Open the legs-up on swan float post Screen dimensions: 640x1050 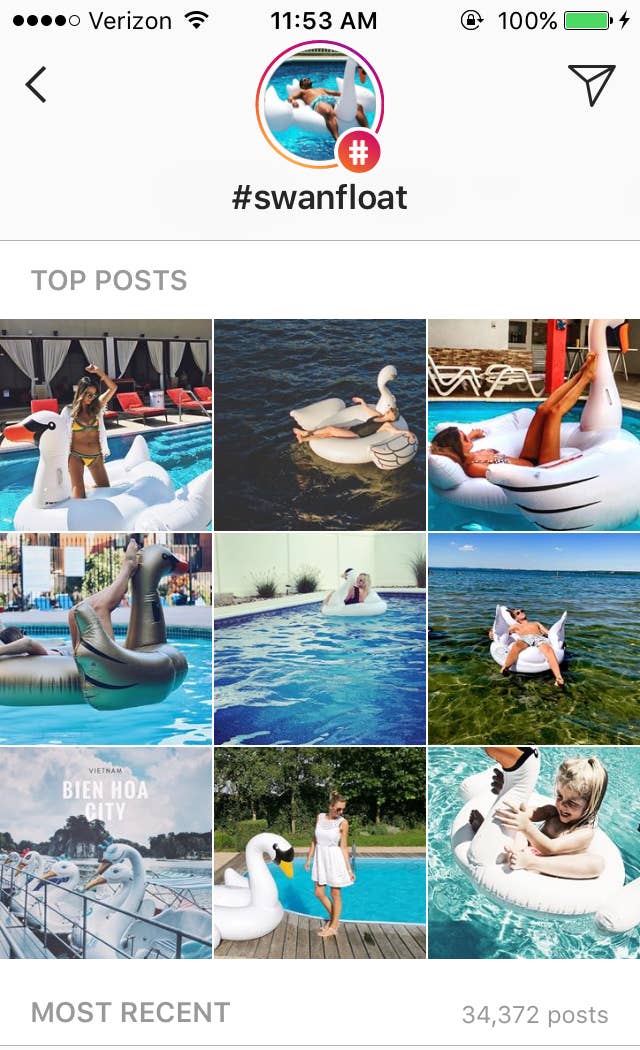pyautogui.click(x=534, y=425)
